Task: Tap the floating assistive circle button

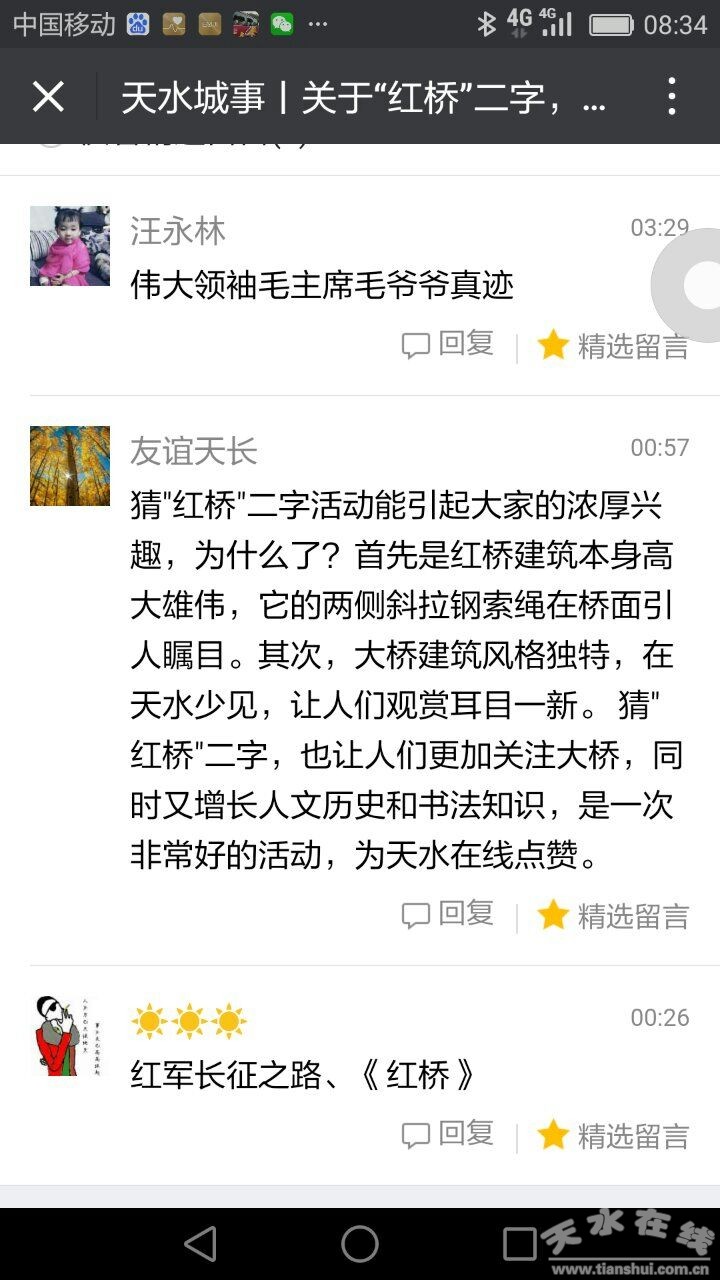Action: (x=692, y=287)
